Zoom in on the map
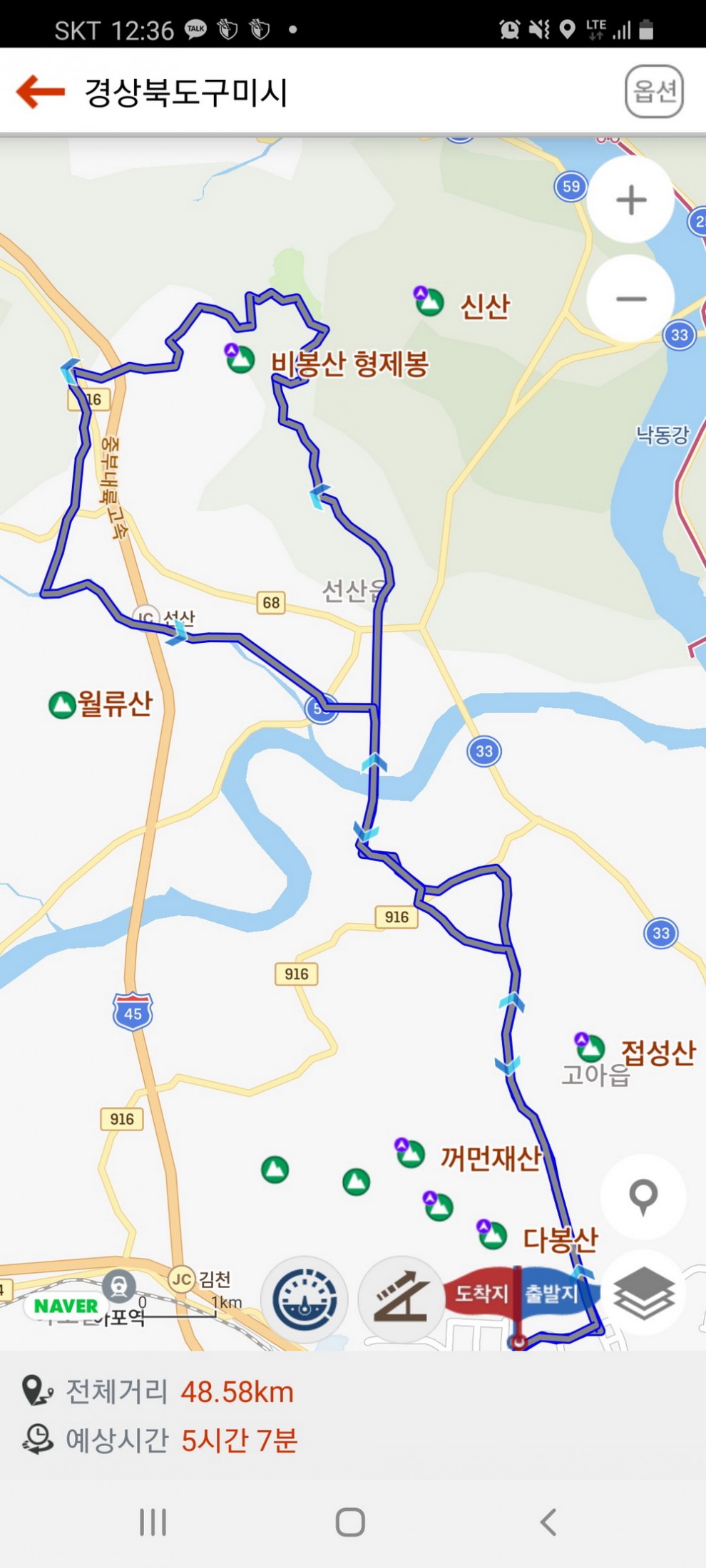Viewport: 706px width, 1568px height. 630,200
